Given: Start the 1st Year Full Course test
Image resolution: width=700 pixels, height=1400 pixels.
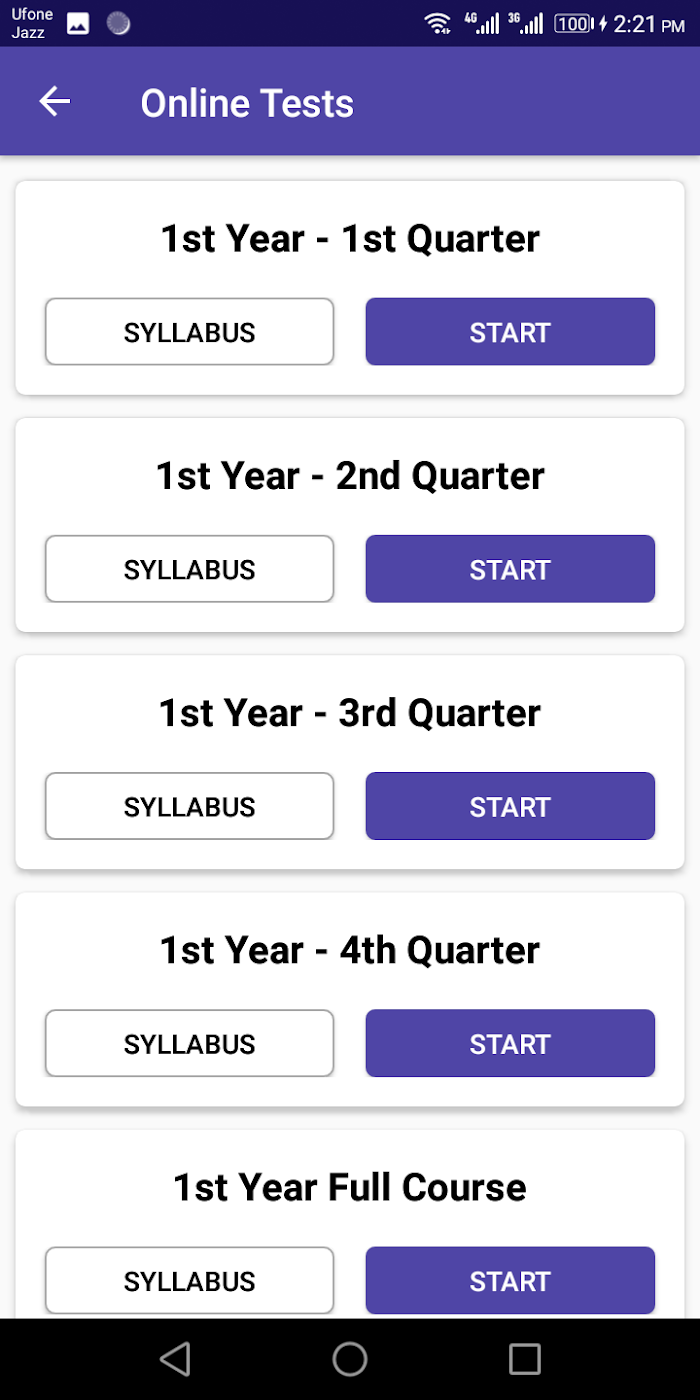Looking at the screenshot, I should tap(510, 1280).
